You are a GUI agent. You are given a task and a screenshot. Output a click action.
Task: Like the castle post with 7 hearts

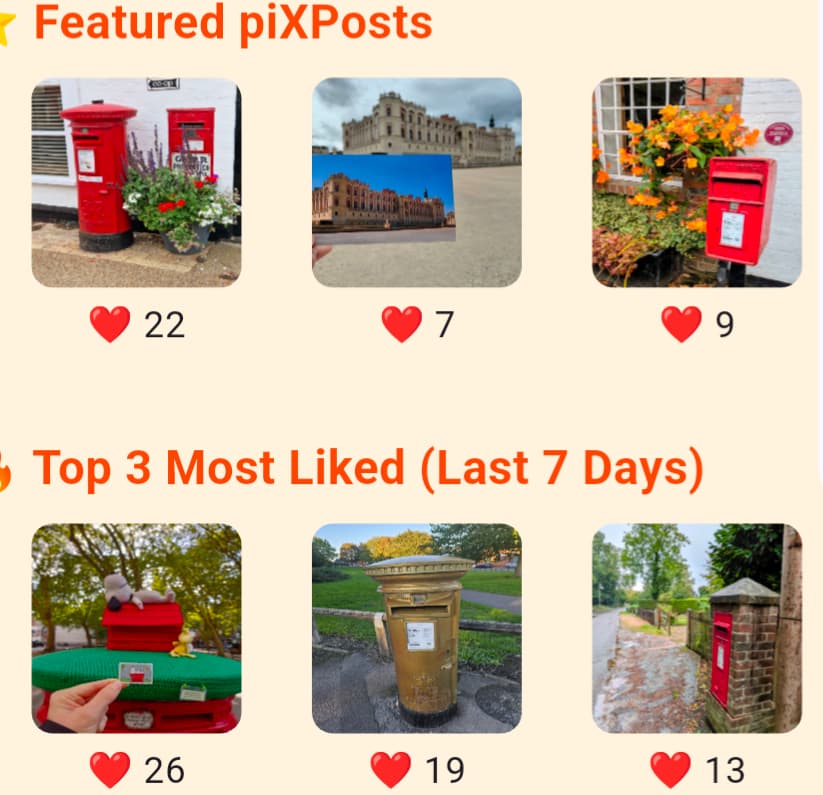(401, 325)
